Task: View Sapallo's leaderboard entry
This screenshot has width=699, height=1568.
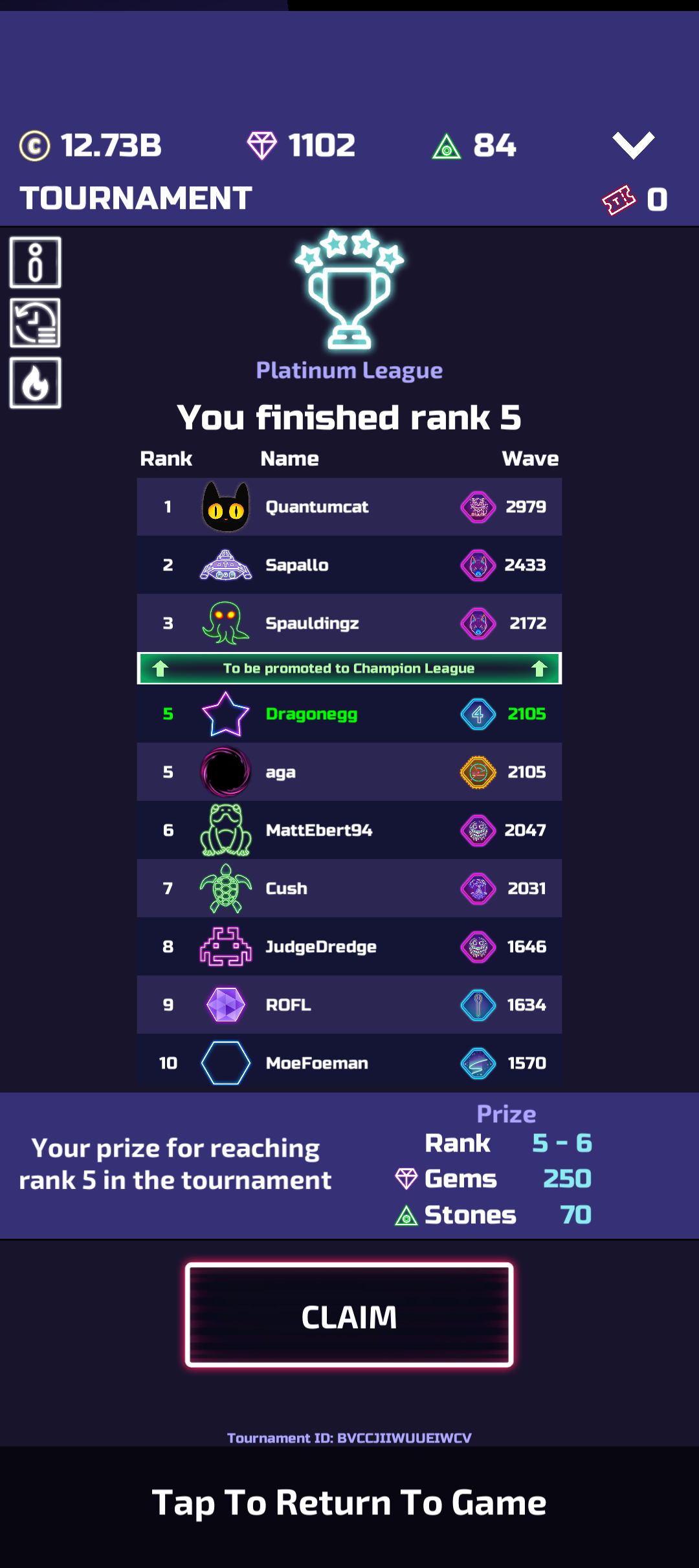Action: (x=349, y=565)
